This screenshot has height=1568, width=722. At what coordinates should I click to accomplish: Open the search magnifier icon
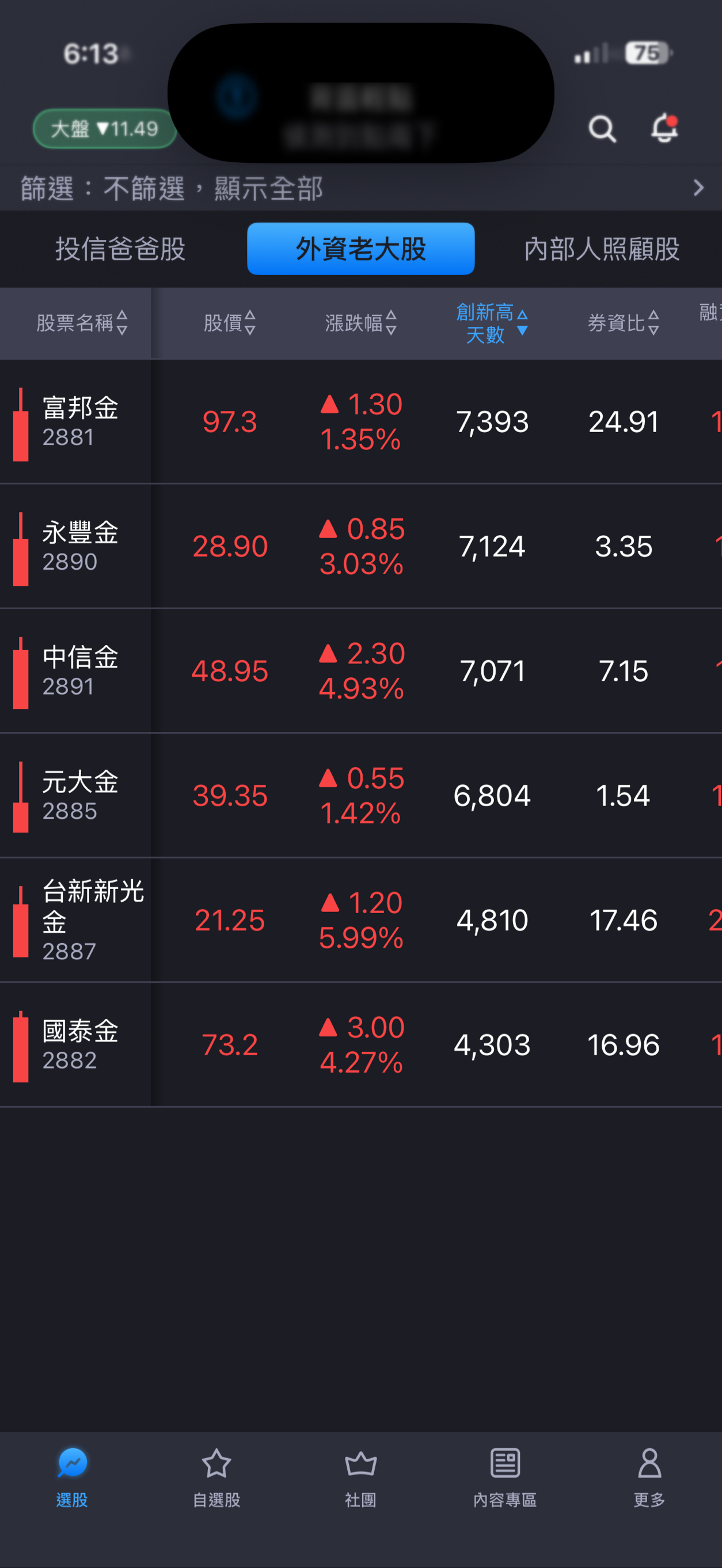click(601, 128)
